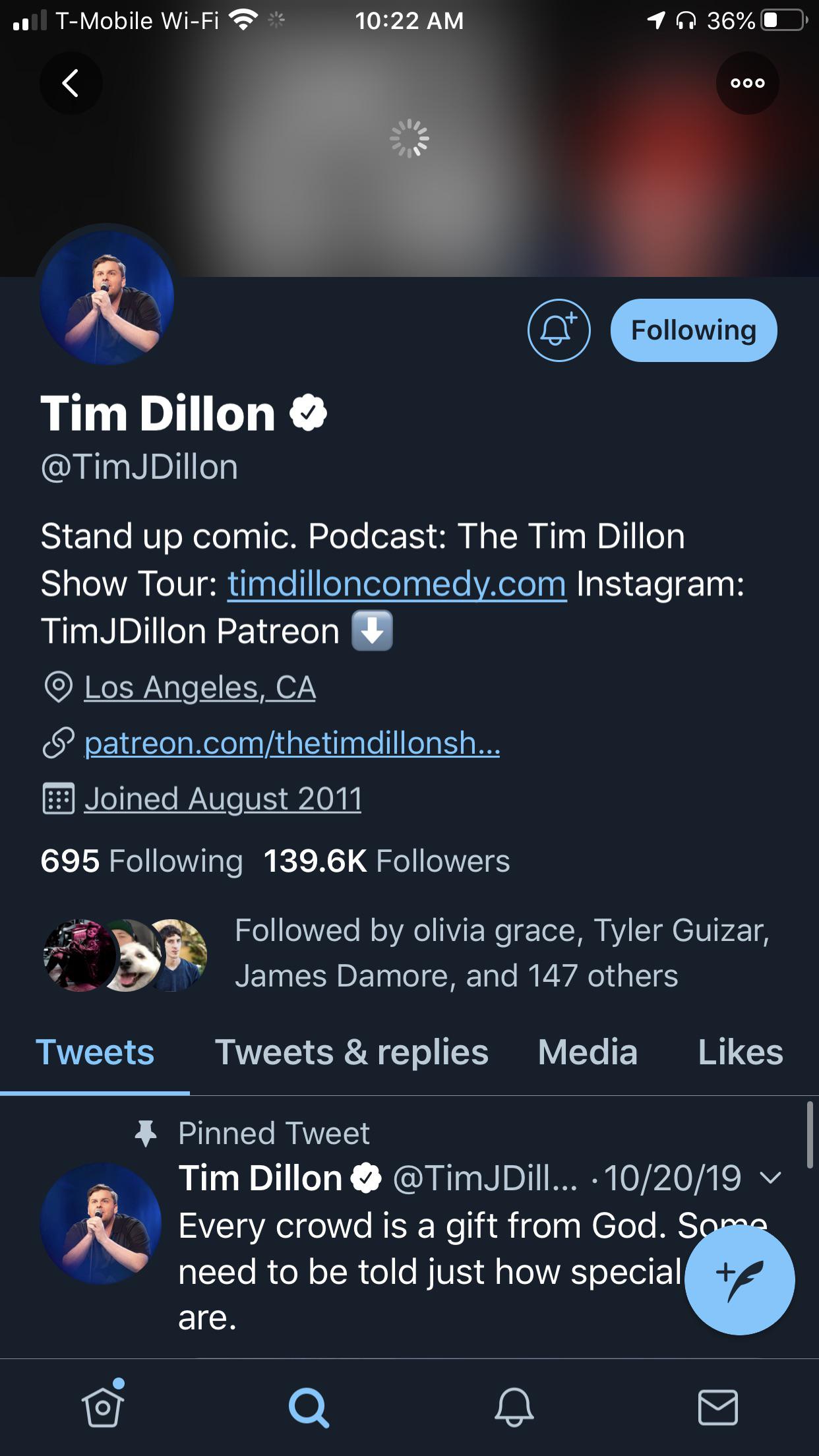The image size is (819, 1456).
Task: See followers you know list
Action: click(x=501, y=953)
